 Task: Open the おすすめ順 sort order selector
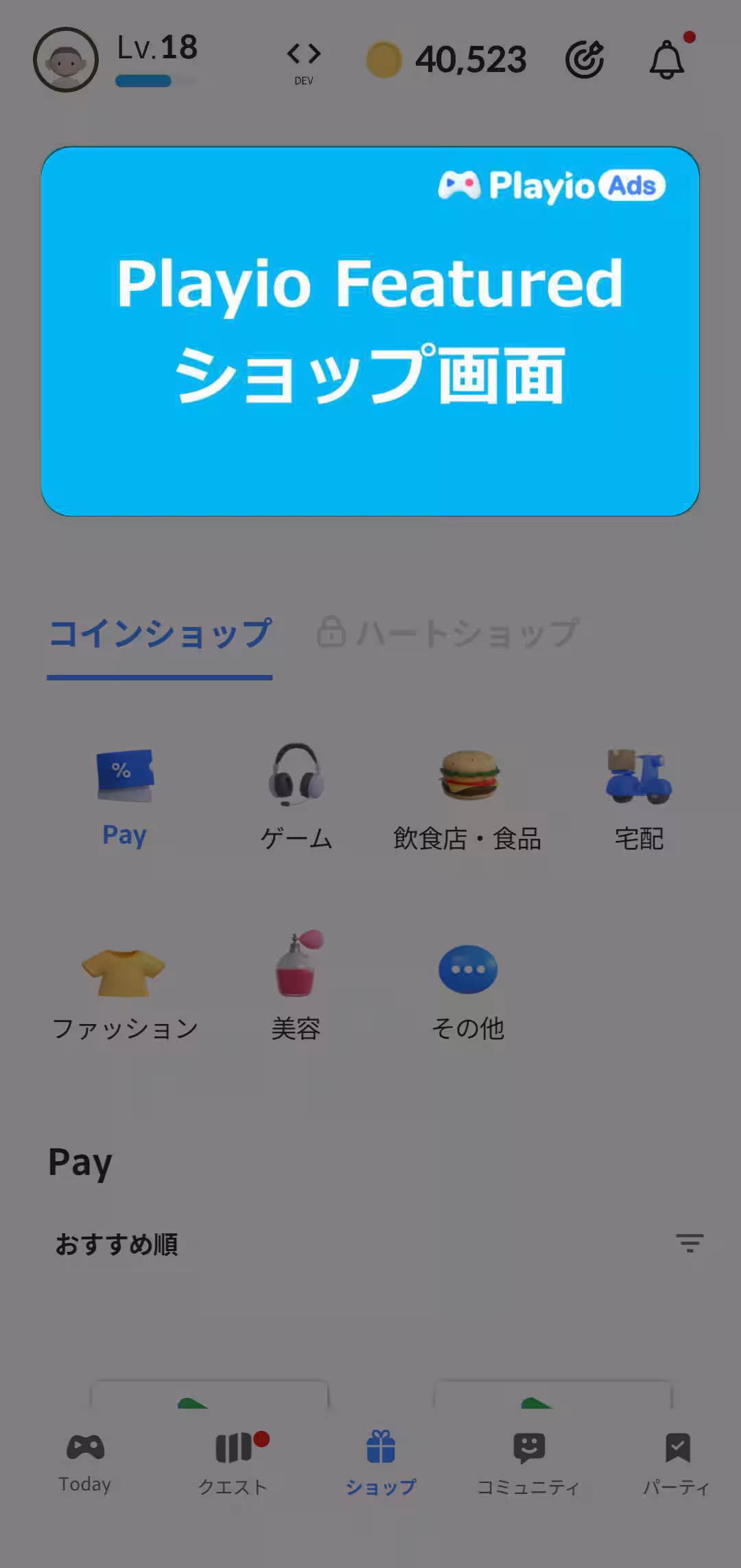[x=117, y=1245]
